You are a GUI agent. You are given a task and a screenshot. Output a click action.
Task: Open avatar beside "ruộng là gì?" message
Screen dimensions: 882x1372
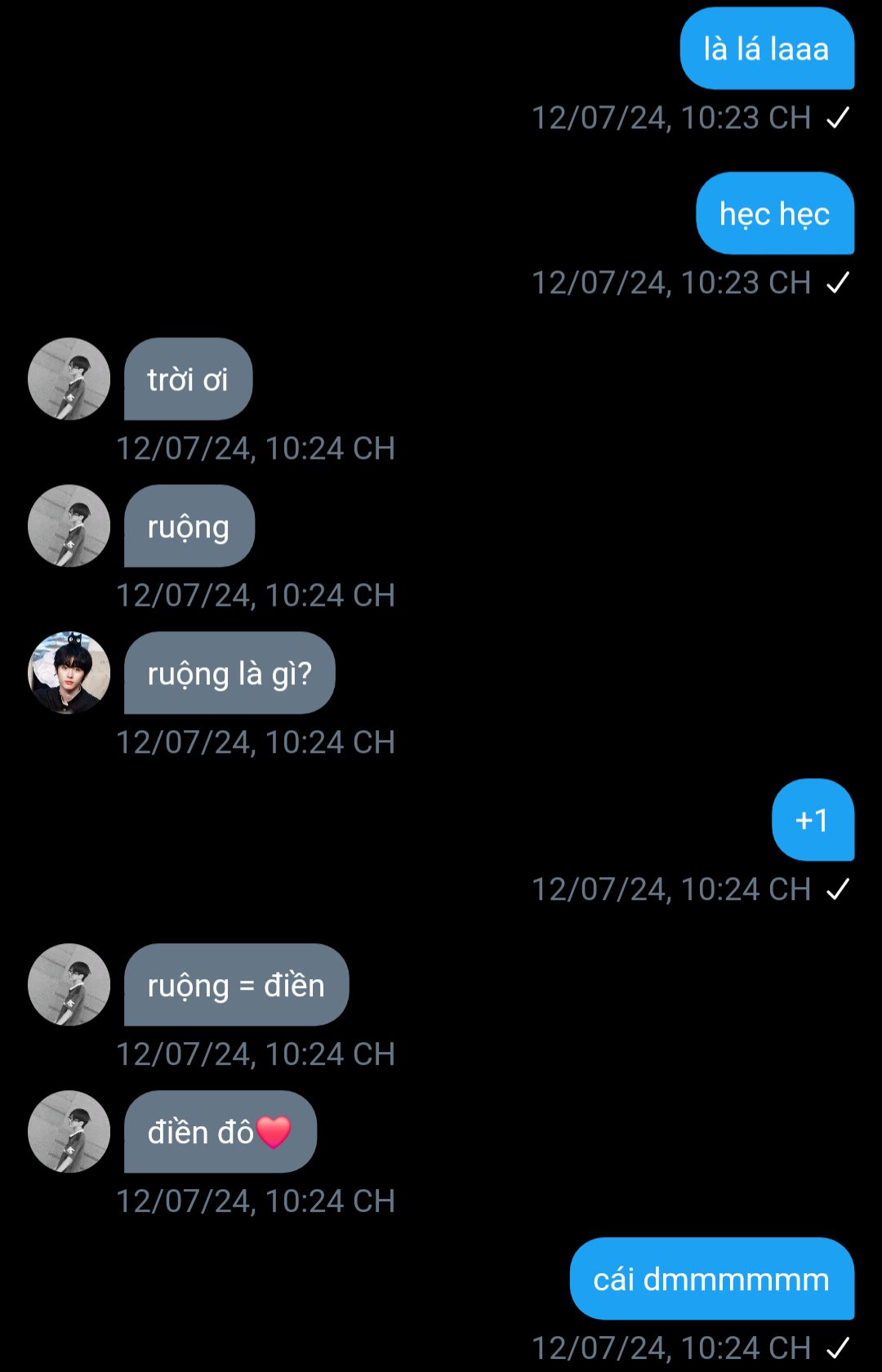click(69, 673)
